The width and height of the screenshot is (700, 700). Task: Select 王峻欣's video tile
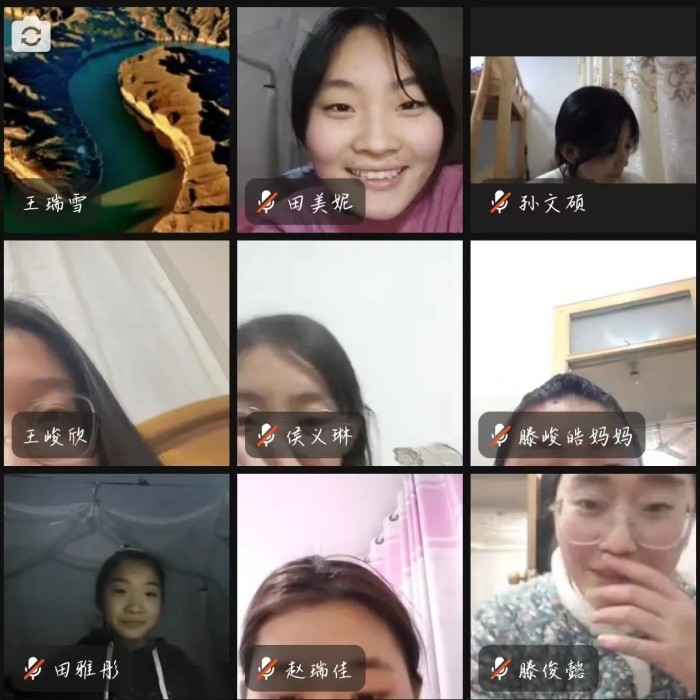[117, 353]
